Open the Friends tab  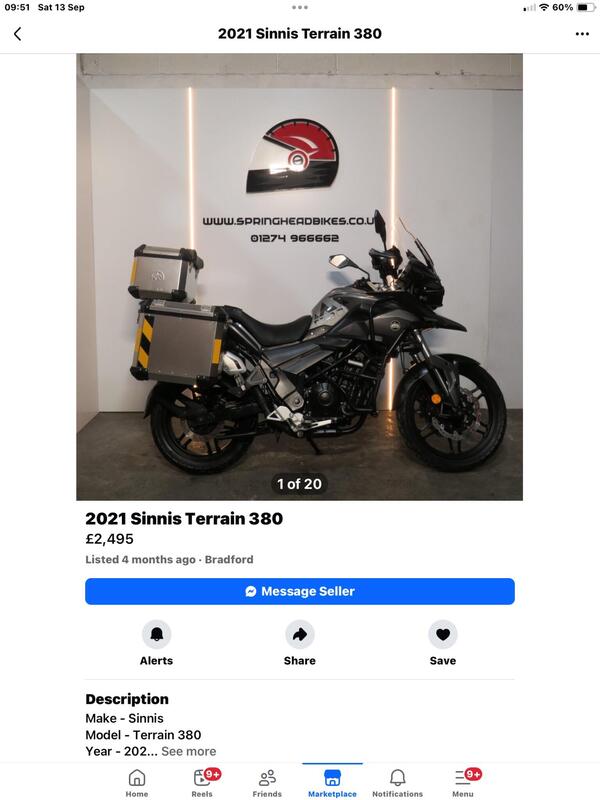tap(267, 781)
